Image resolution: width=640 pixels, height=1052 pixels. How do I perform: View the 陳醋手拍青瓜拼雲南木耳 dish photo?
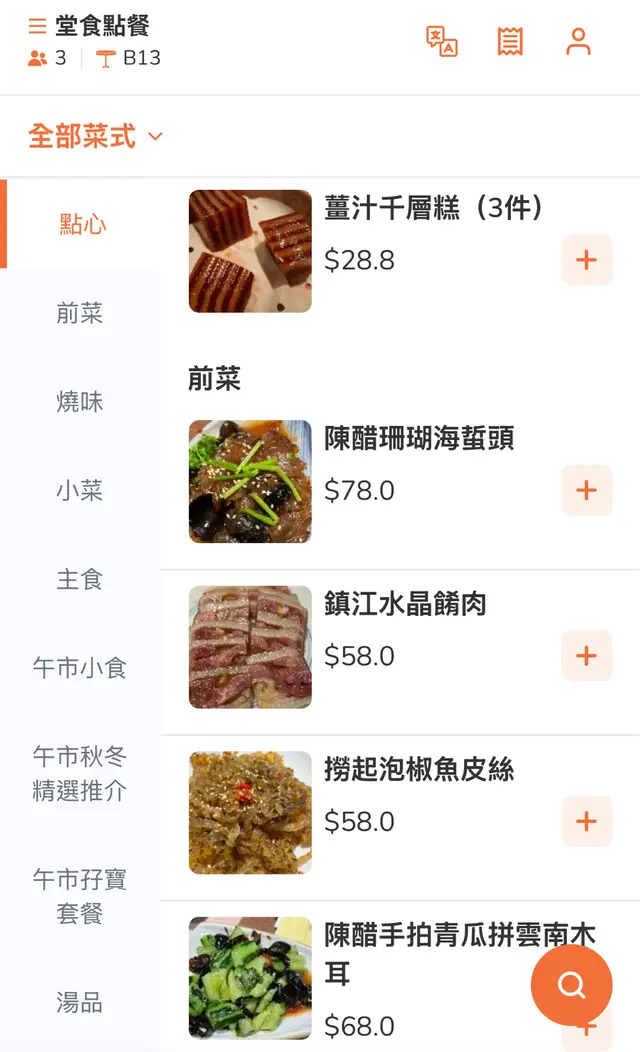(x=250, y=978)
